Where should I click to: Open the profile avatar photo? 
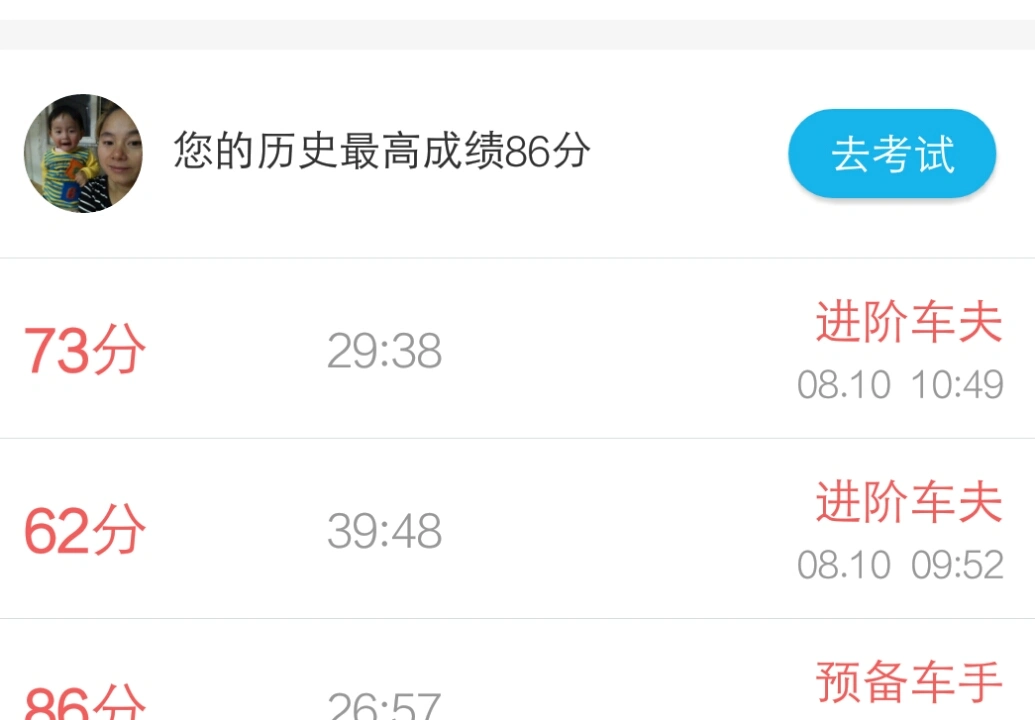[x=83, y=153]
